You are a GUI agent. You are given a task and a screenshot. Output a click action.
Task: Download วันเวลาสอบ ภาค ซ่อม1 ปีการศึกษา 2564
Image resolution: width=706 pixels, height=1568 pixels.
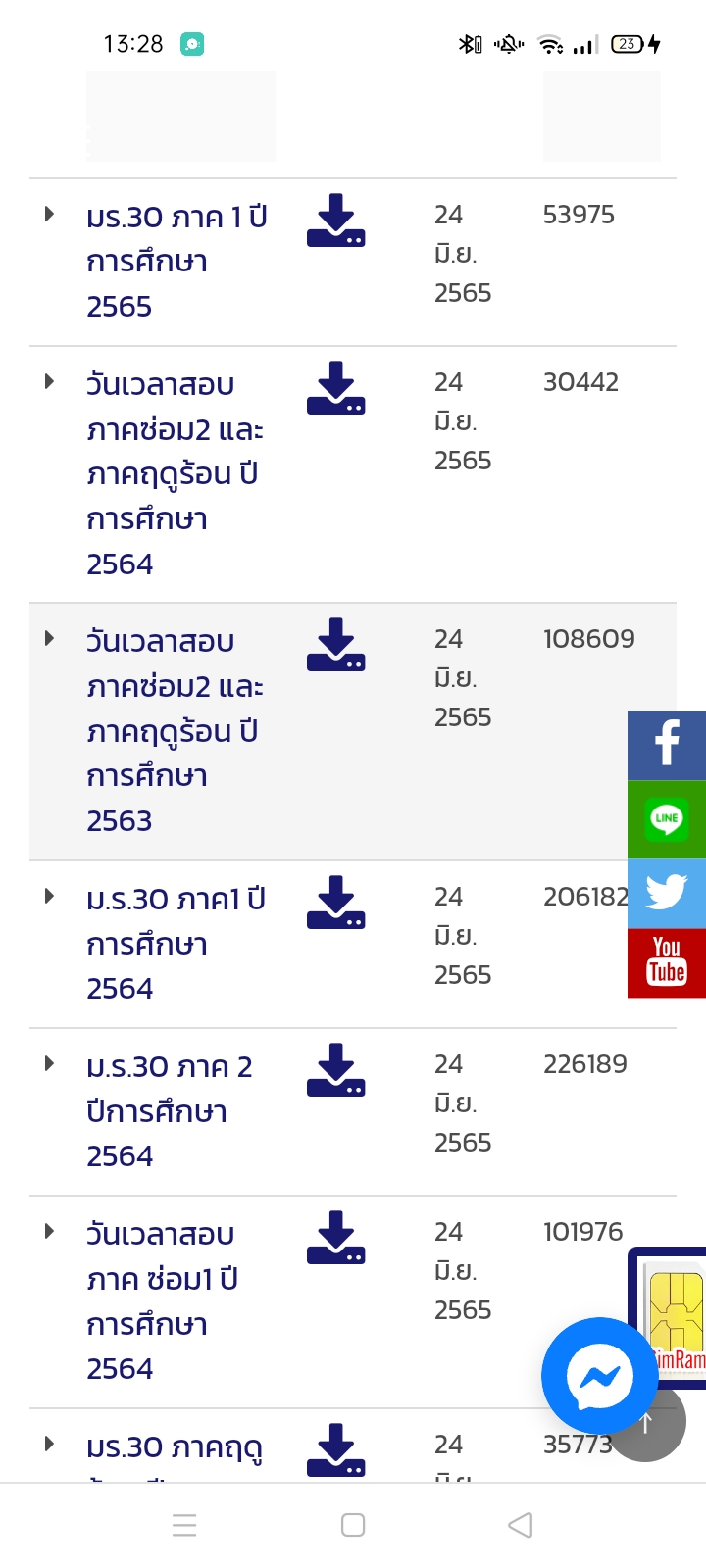click(x=336, y=1238)
